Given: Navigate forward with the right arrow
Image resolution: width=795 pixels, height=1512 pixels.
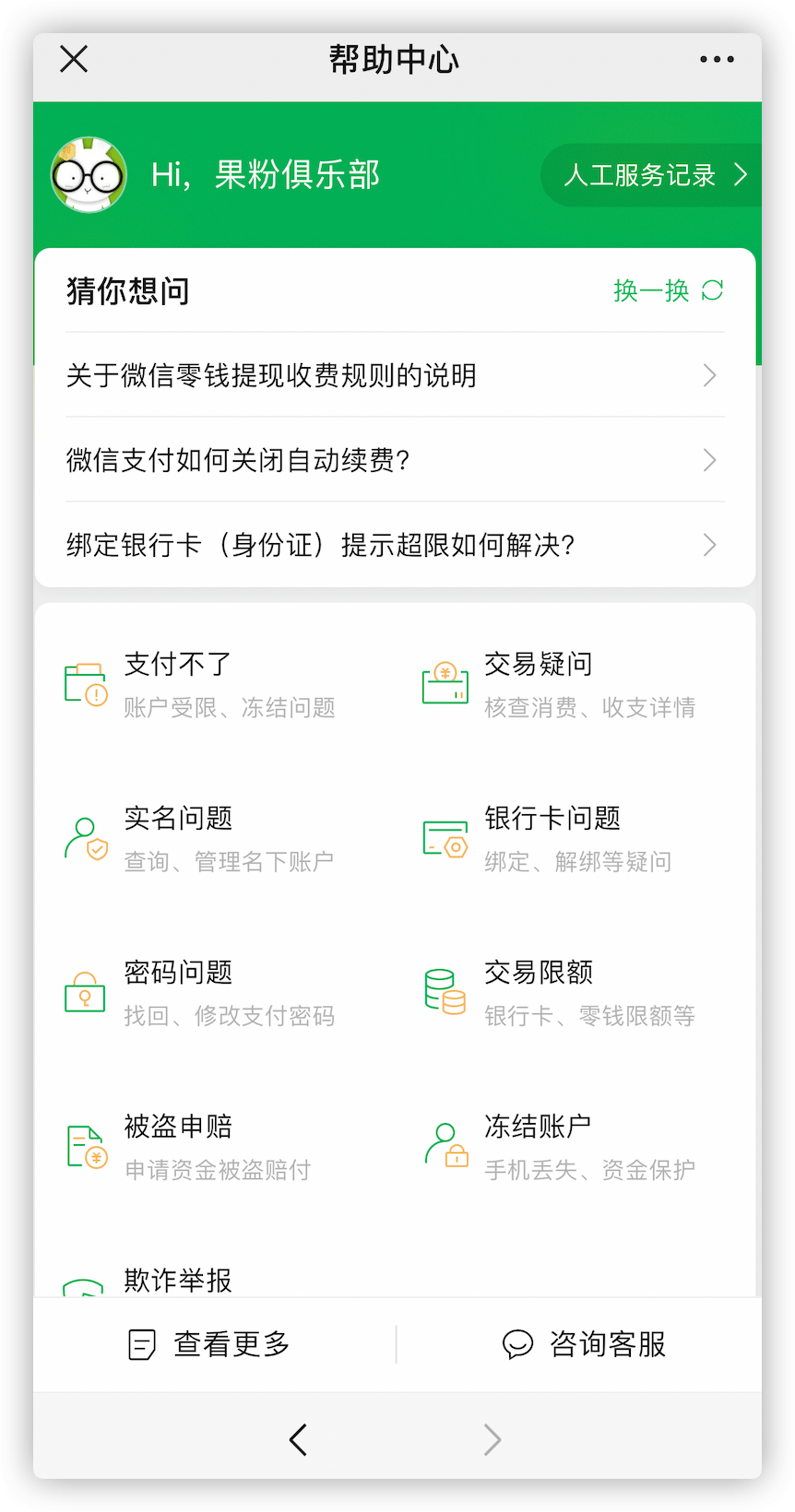Looking at the screenshot, I should point(492,1439).
